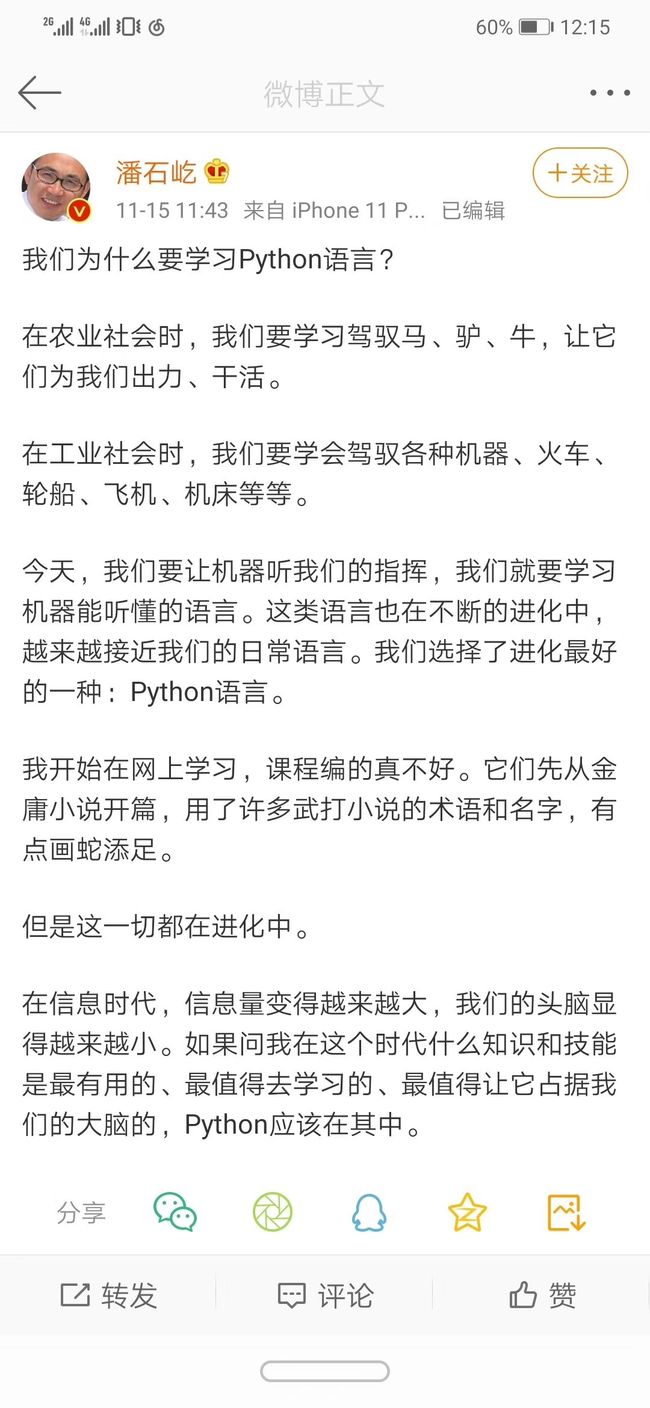Open the three-dot overflow menu
Viewport: 650px width, 1408px height.
point(609,93)
